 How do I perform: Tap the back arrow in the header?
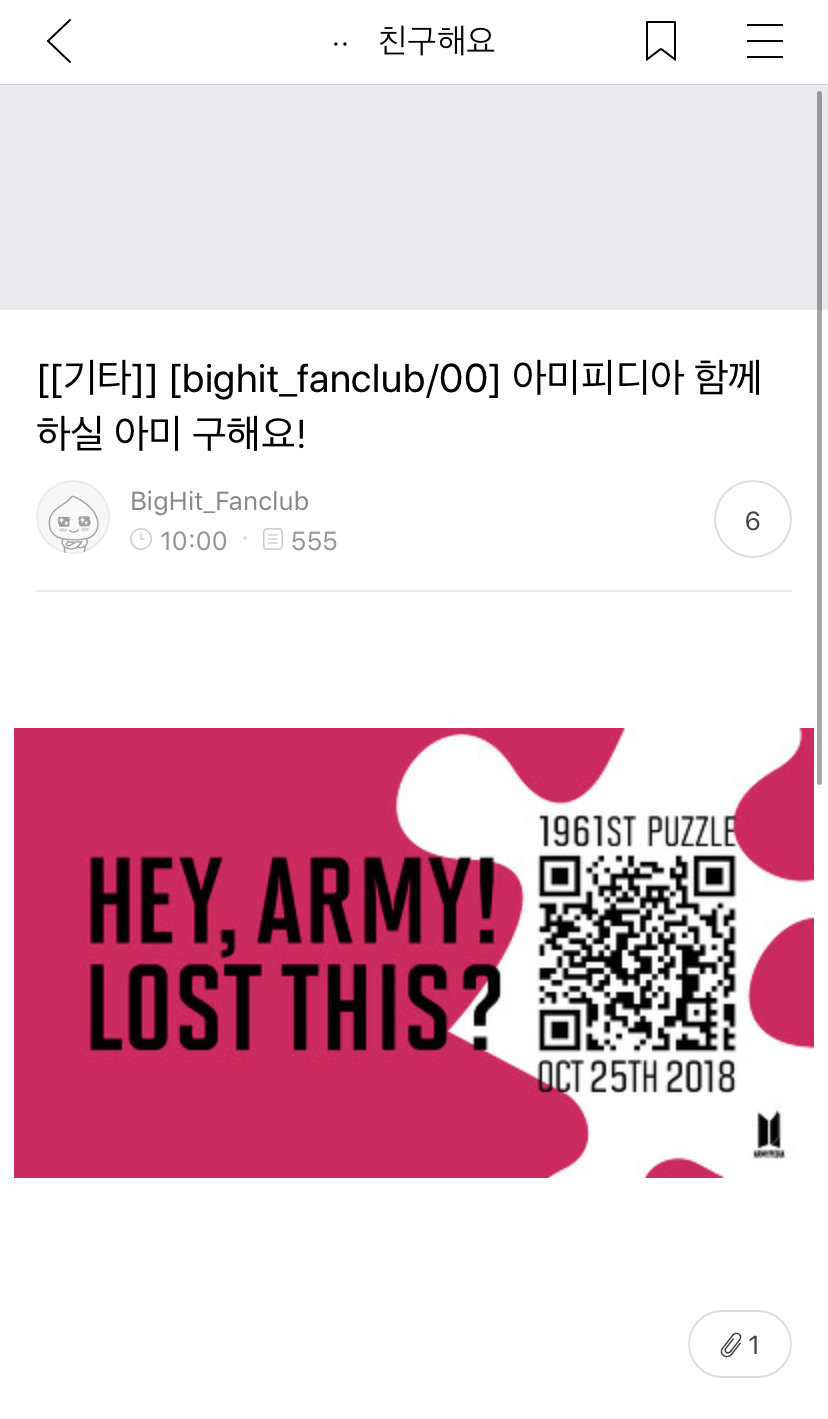point(58,42)
